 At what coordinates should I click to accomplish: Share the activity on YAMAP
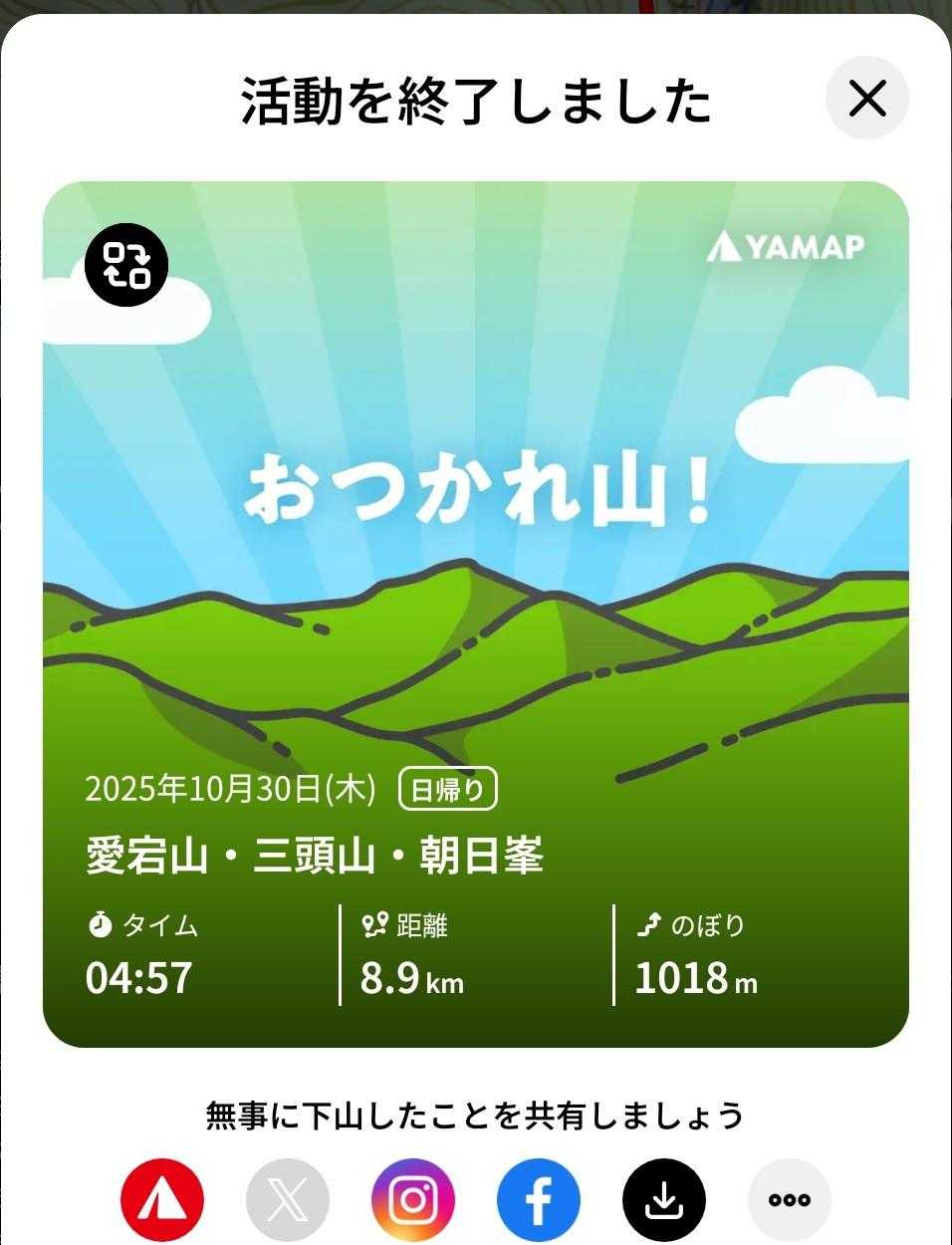[162, 1199]
